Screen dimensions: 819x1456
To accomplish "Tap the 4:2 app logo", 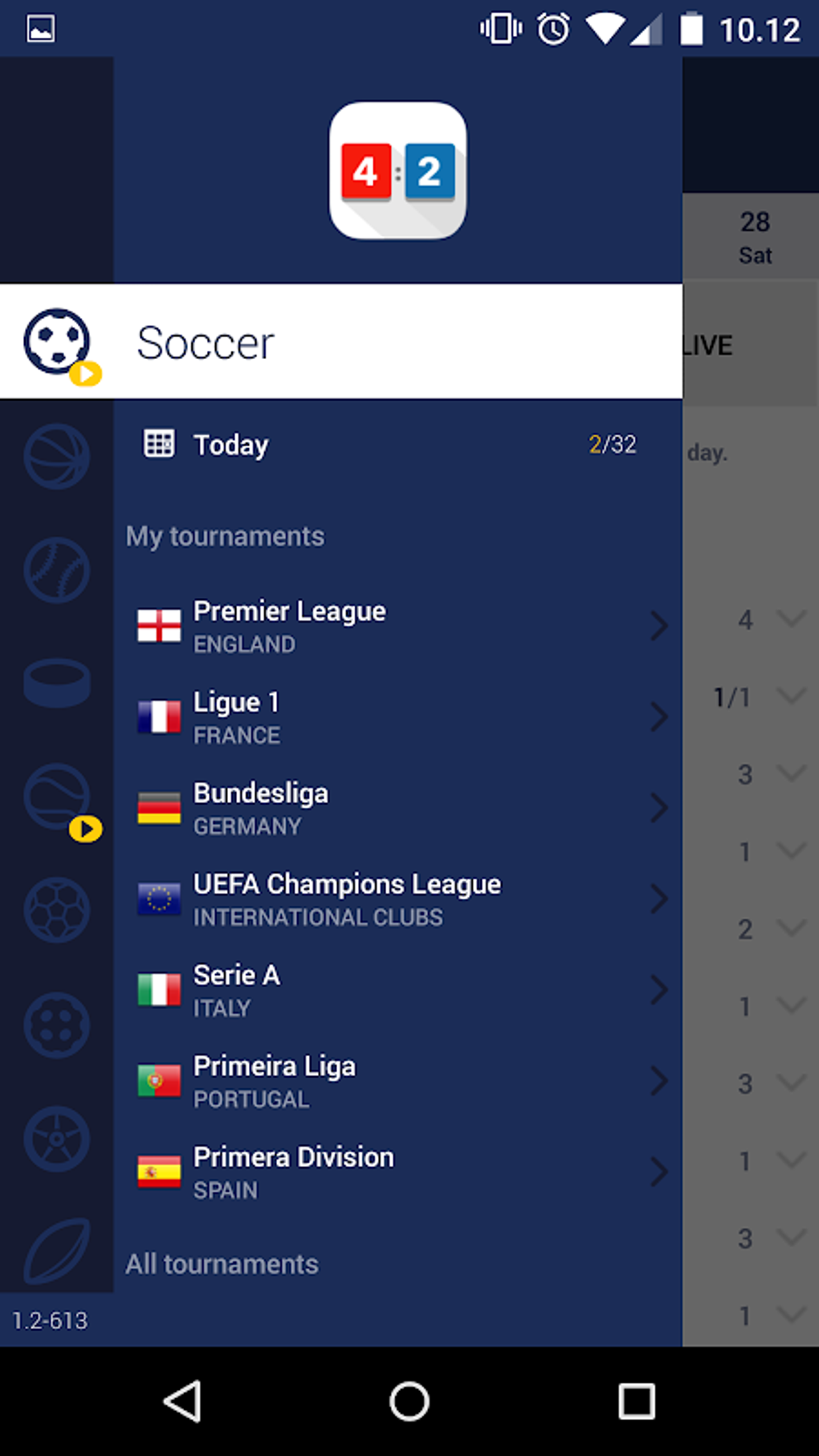I will [x=397, y=169].
